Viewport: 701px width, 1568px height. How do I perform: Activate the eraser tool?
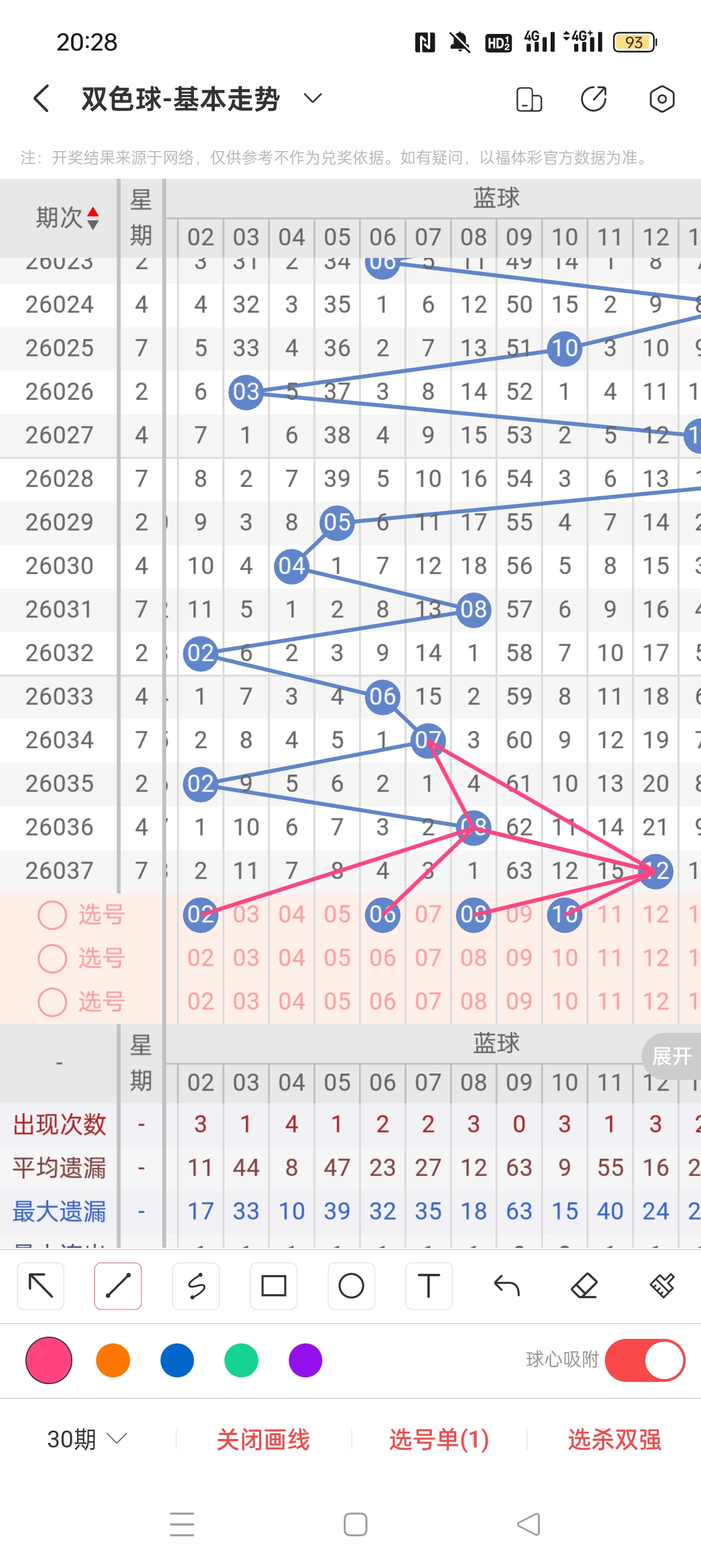[x=584, y=1286]
